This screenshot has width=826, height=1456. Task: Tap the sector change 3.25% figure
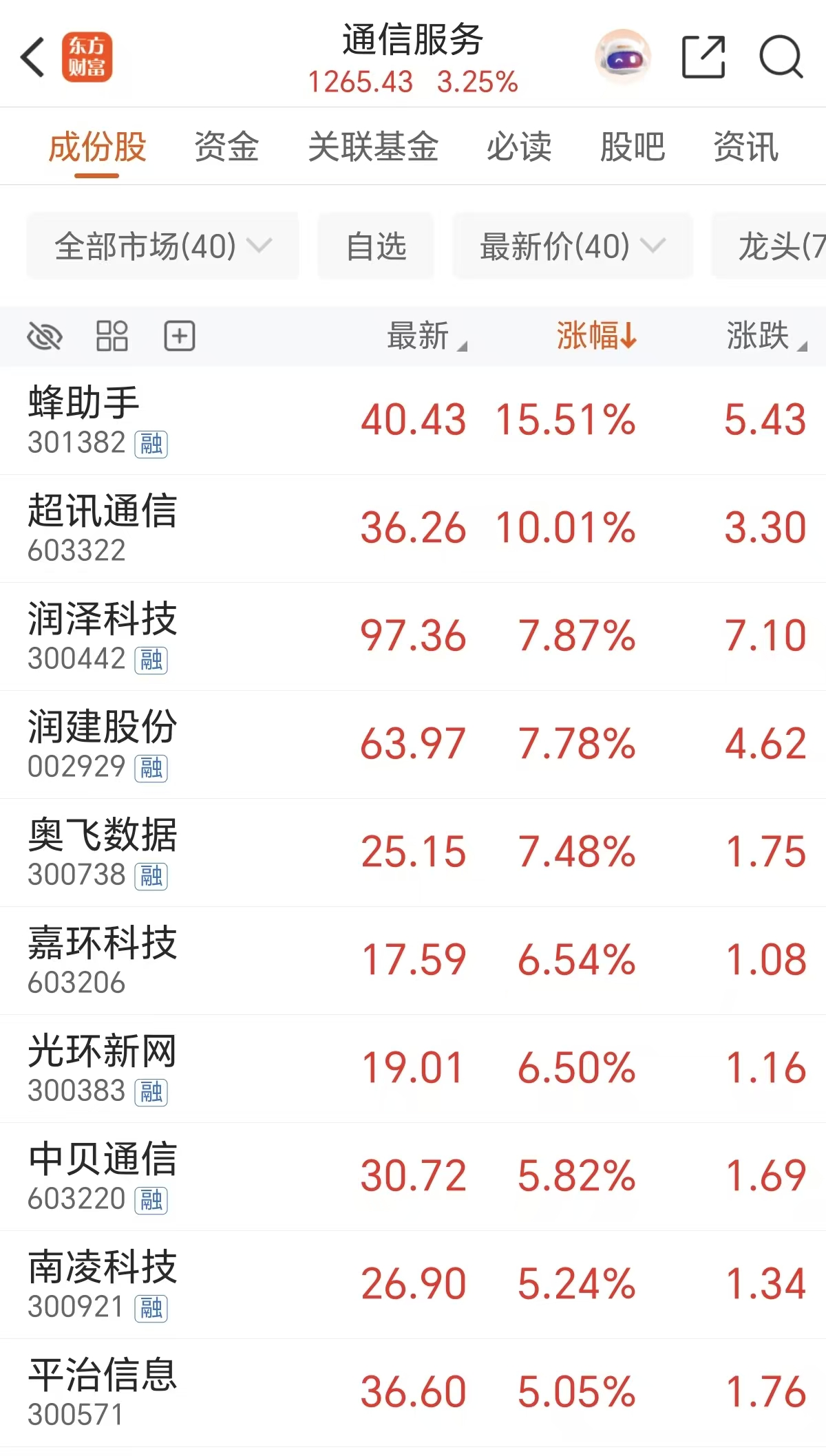click(x=476, y=82)
